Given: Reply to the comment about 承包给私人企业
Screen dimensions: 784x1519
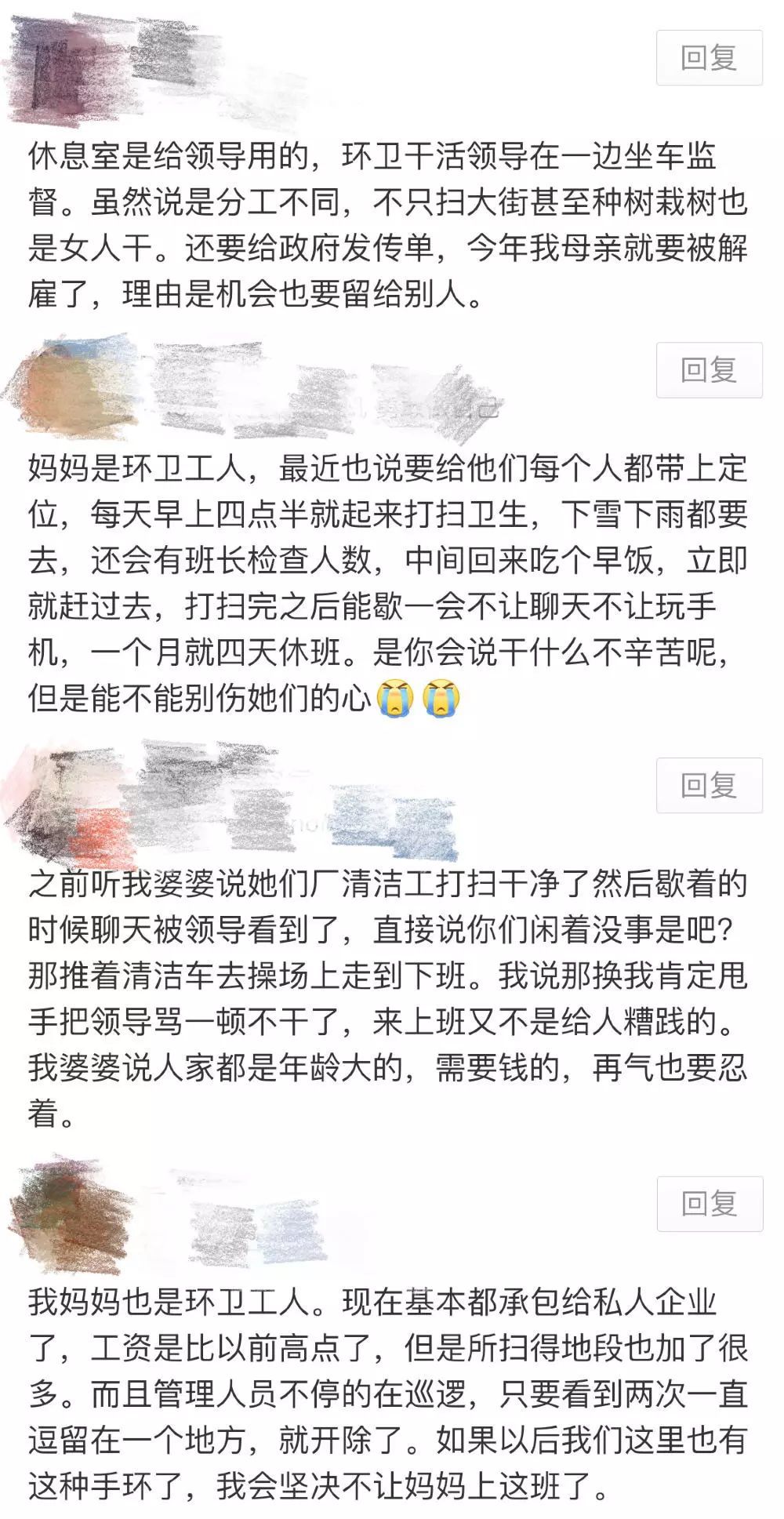Looking at the screenshot, I should pos(709,1204).
